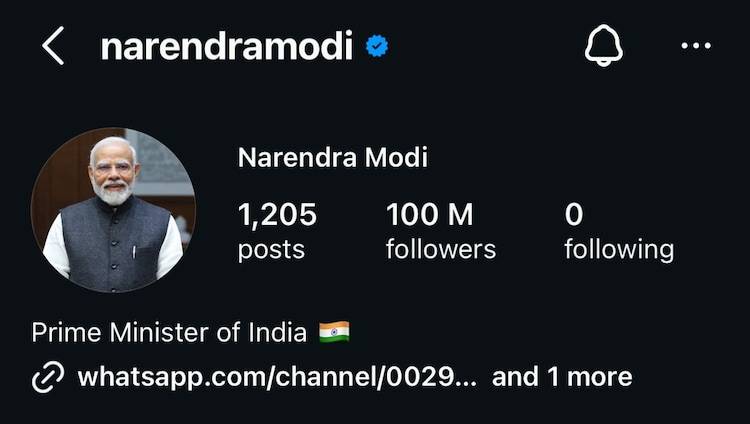This screenshot has width=750, height=424.
Task: Open the 0 following list
Action: pyautogui.click(x=618, y=231)
